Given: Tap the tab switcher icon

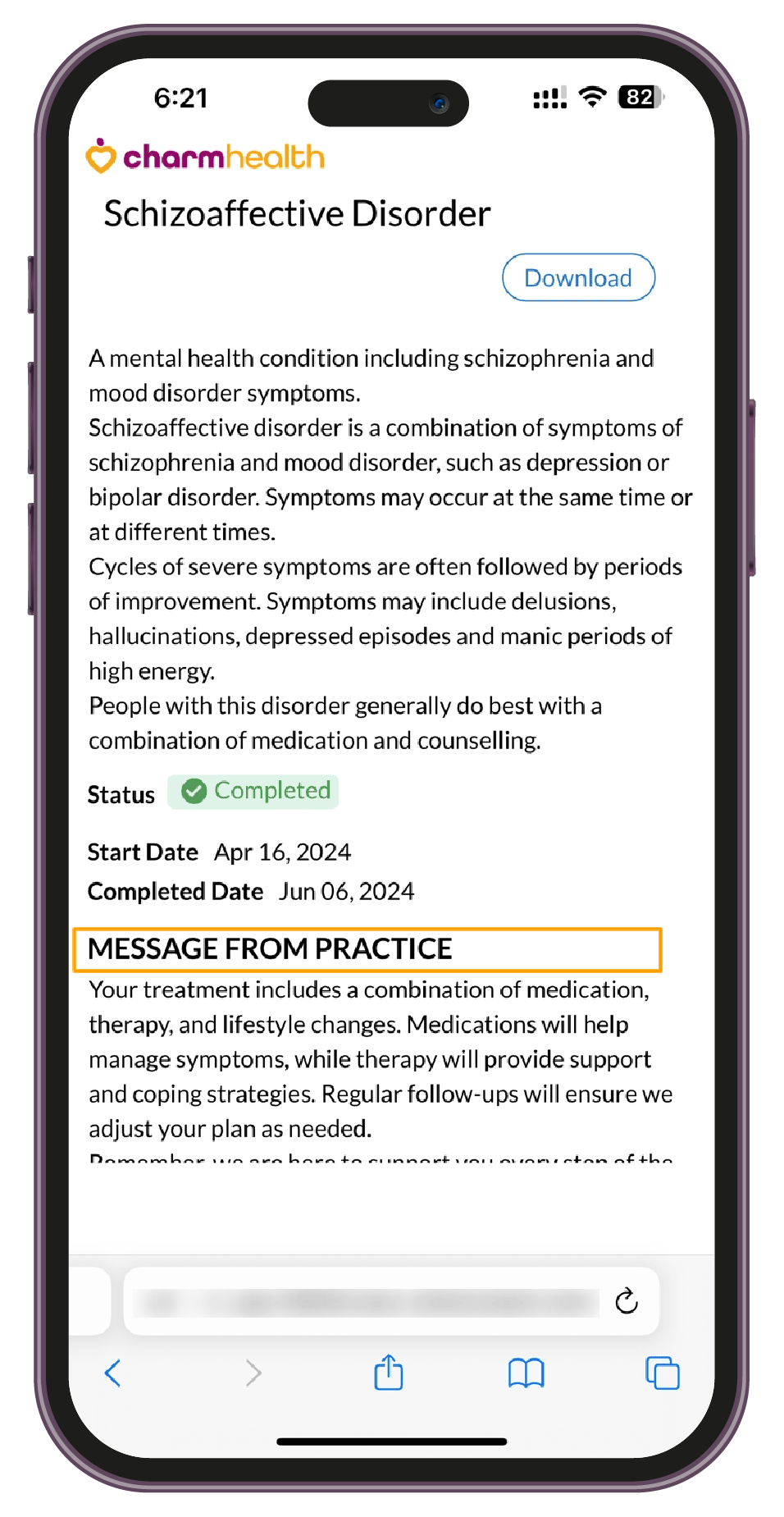Looking at the screenshot, I should pyautogui.click(x=662, y=1373).
